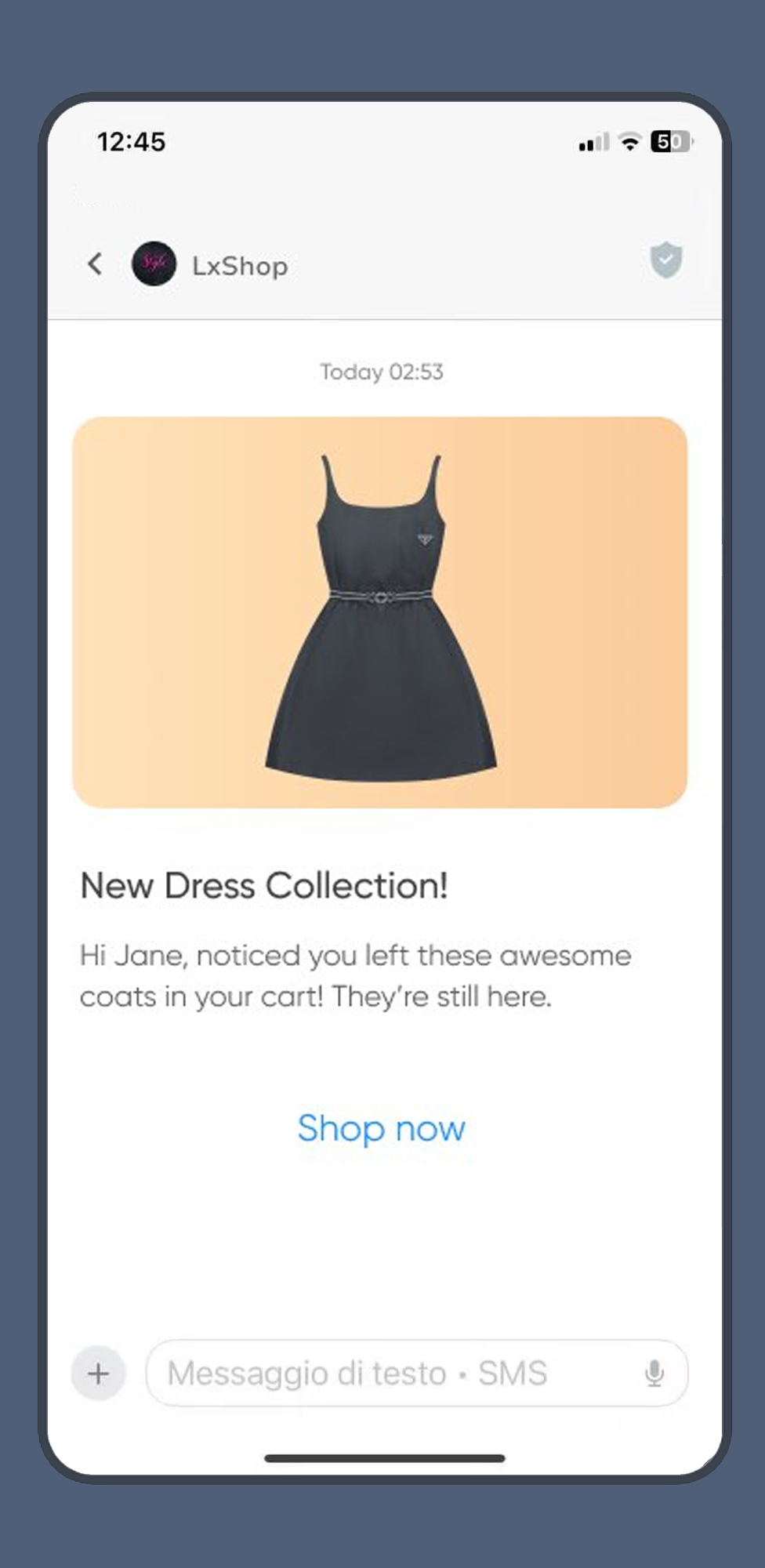
Task: Open the plus attachment button
Action: 99,1374
